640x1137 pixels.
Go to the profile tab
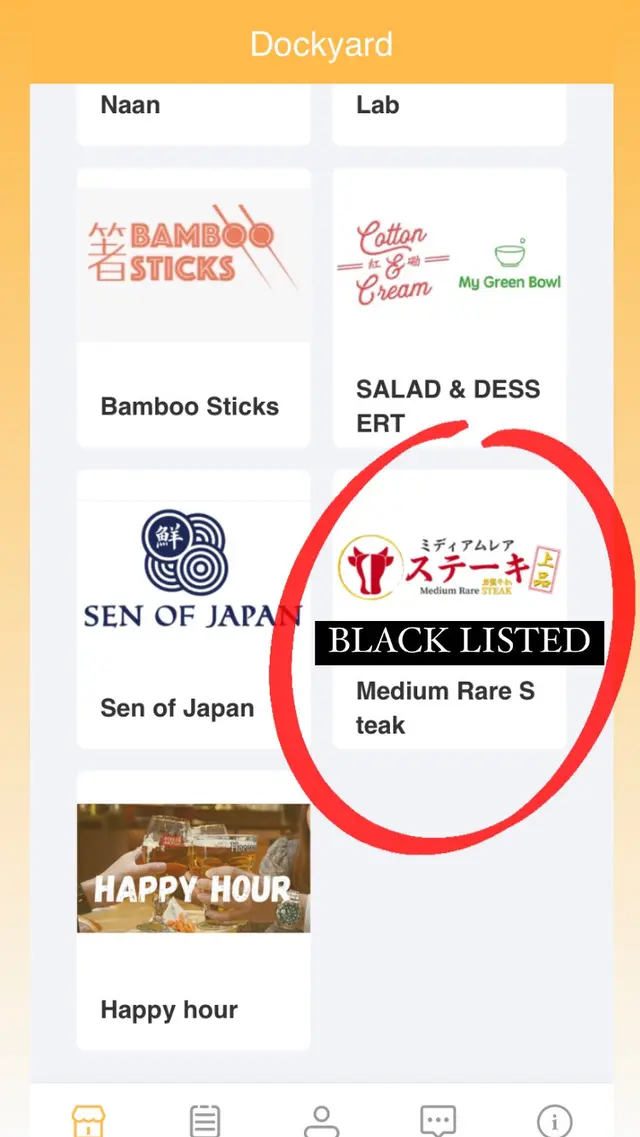(x=321, y=1120)
